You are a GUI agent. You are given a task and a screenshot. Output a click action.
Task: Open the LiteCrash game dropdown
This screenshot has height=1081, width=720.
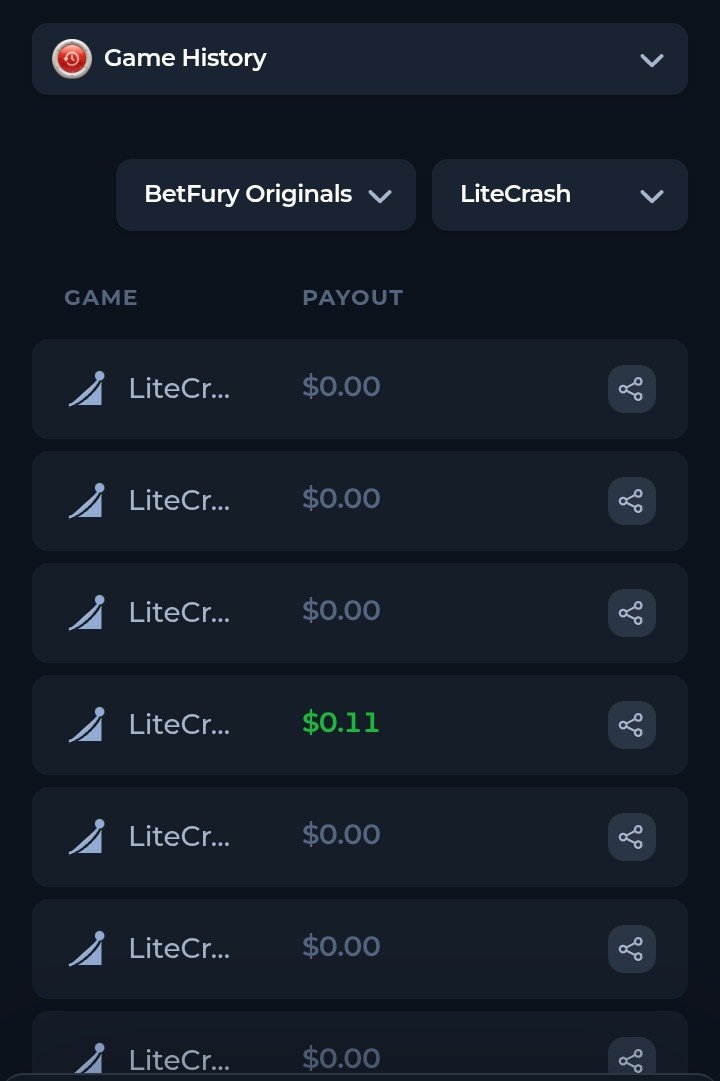[x=559, y=195]
